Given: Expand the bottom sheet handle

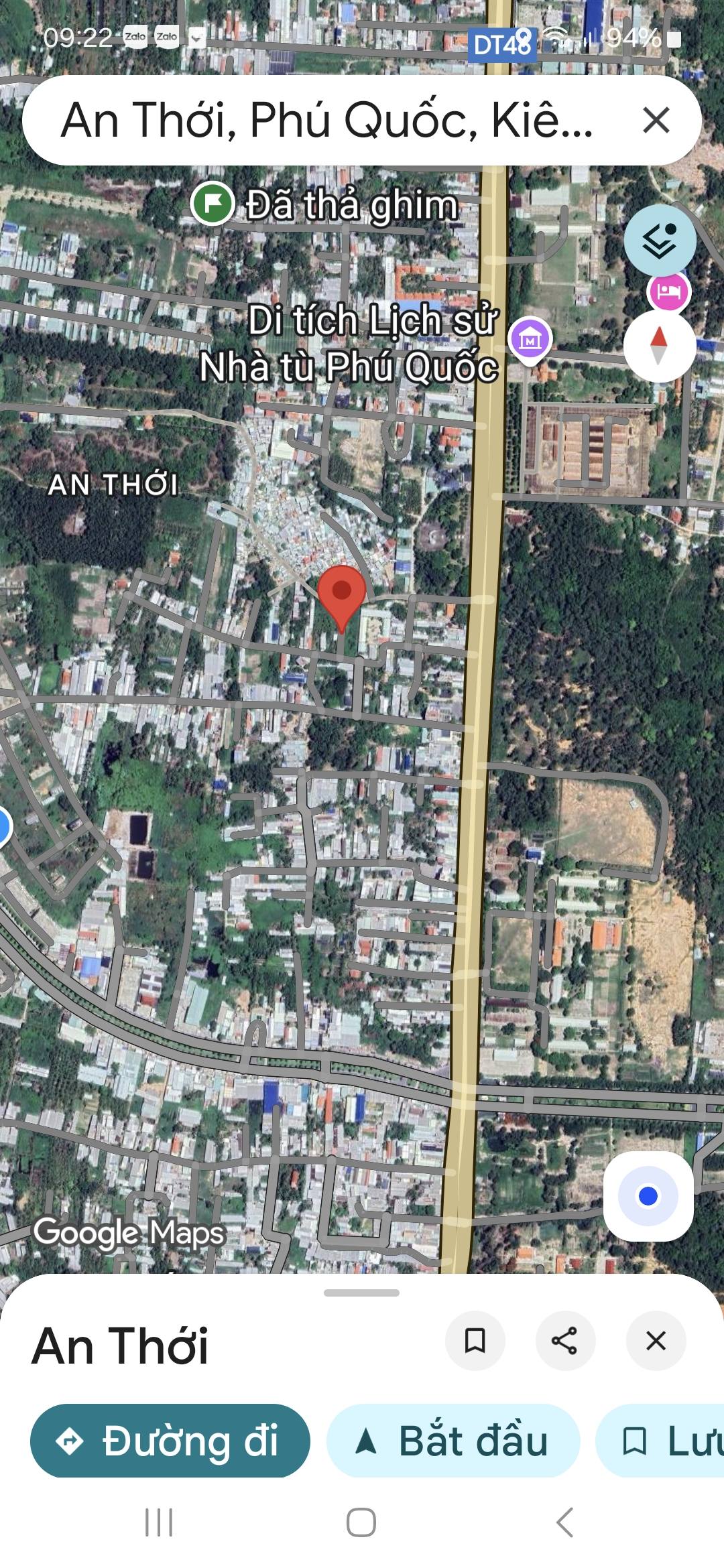Looking at the screenshot, I should [361, 1293].
